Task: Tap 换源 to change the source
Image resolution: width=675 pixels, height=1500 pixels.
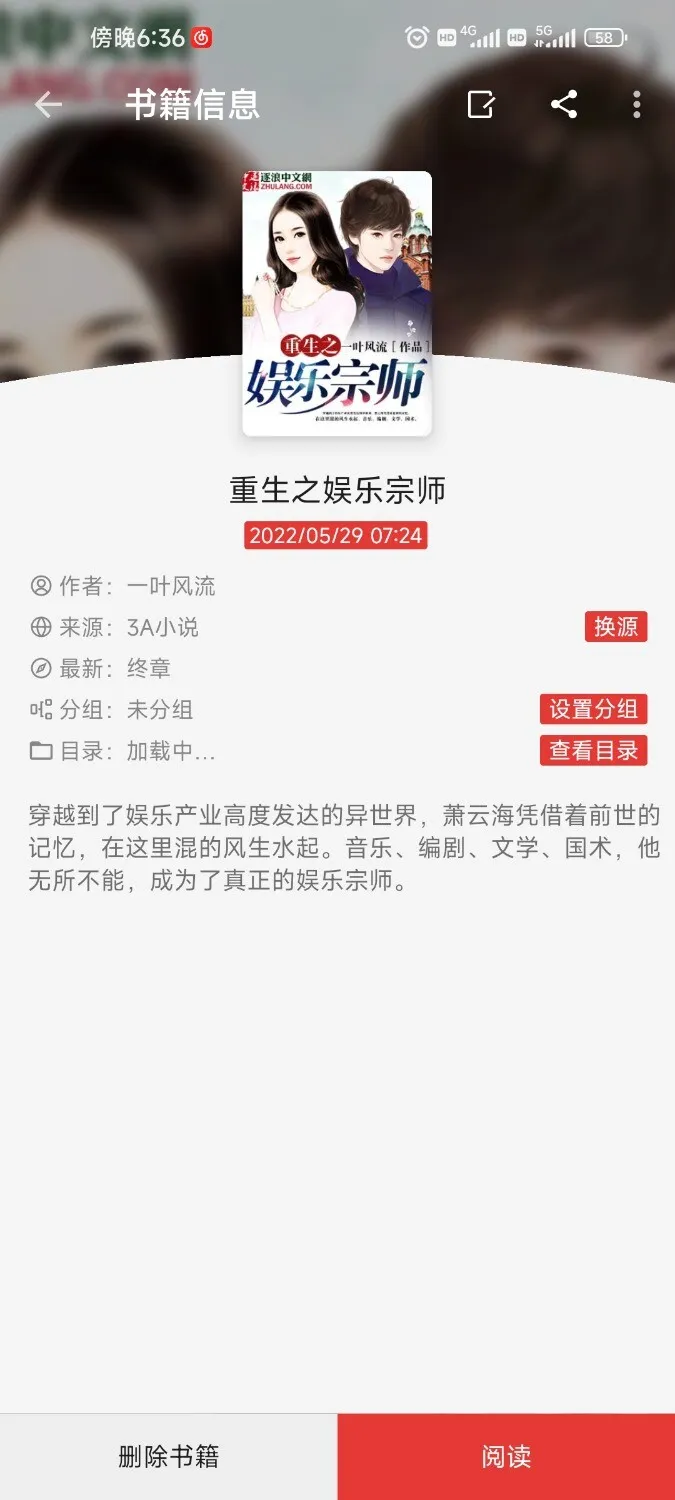Action: 616,627
